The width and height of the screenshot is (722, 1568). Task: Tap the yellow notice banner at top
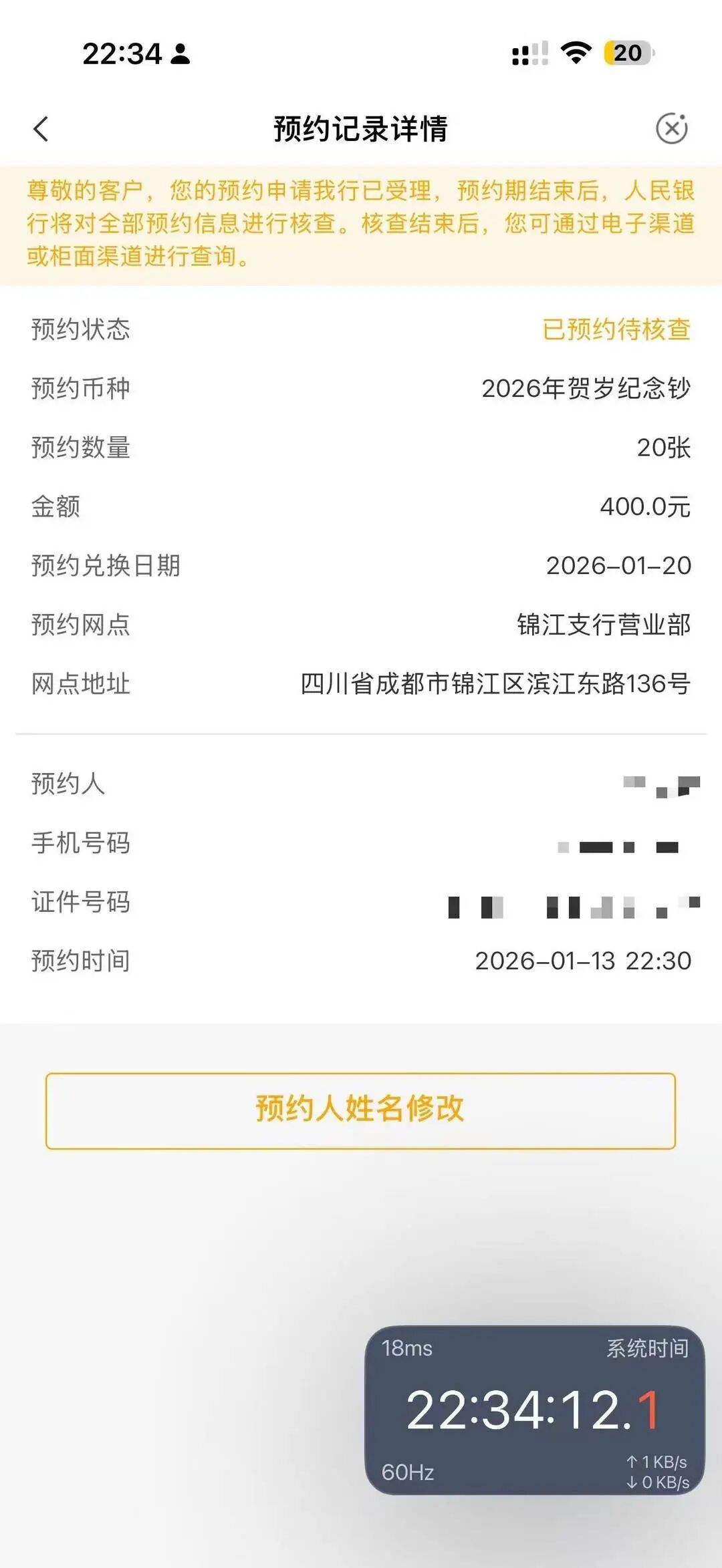pyautogui.click(x=361, y=220)
